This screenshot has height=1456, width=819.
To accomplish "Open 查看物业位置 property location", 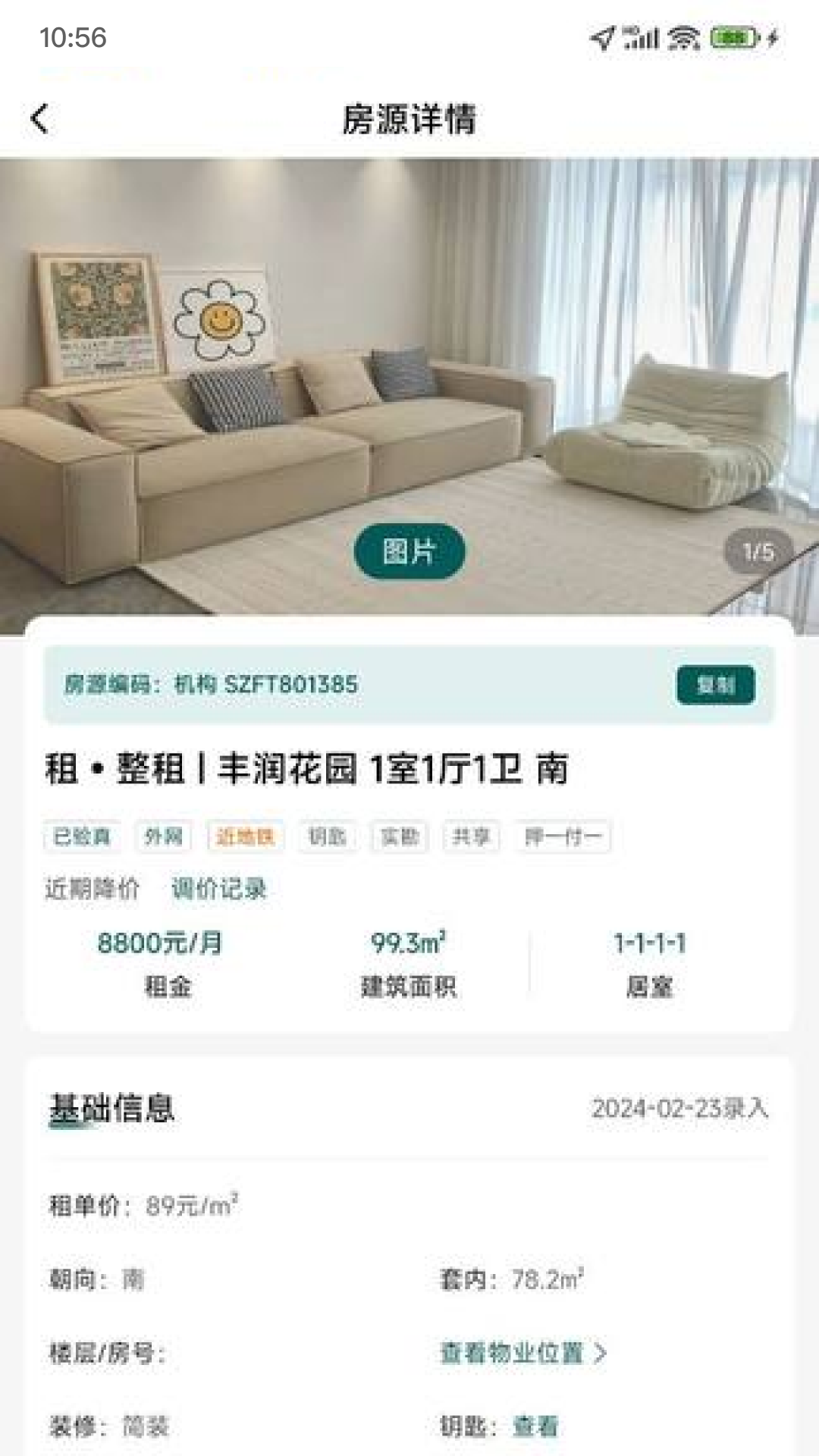I will coord(523,1353).
